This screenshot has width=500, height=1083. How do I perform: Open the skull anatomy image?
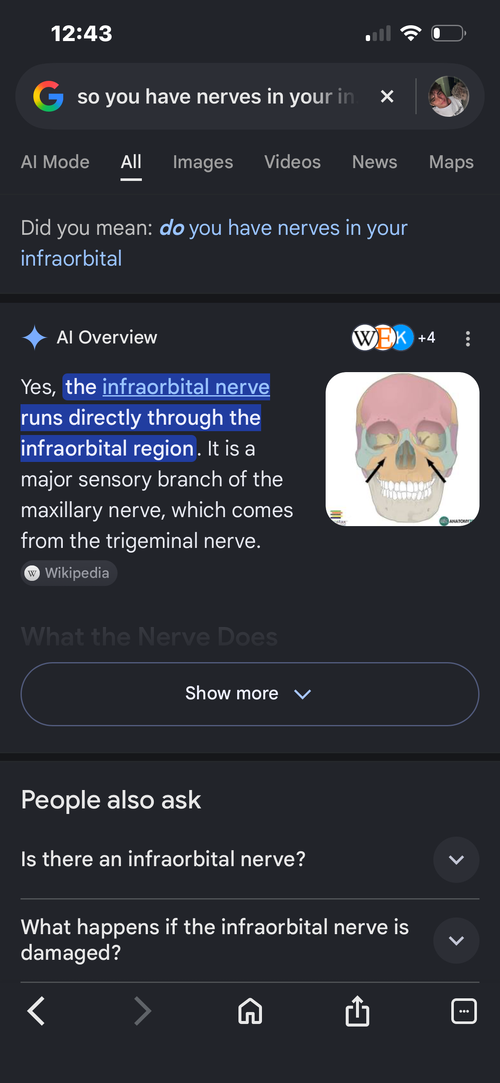403,449
